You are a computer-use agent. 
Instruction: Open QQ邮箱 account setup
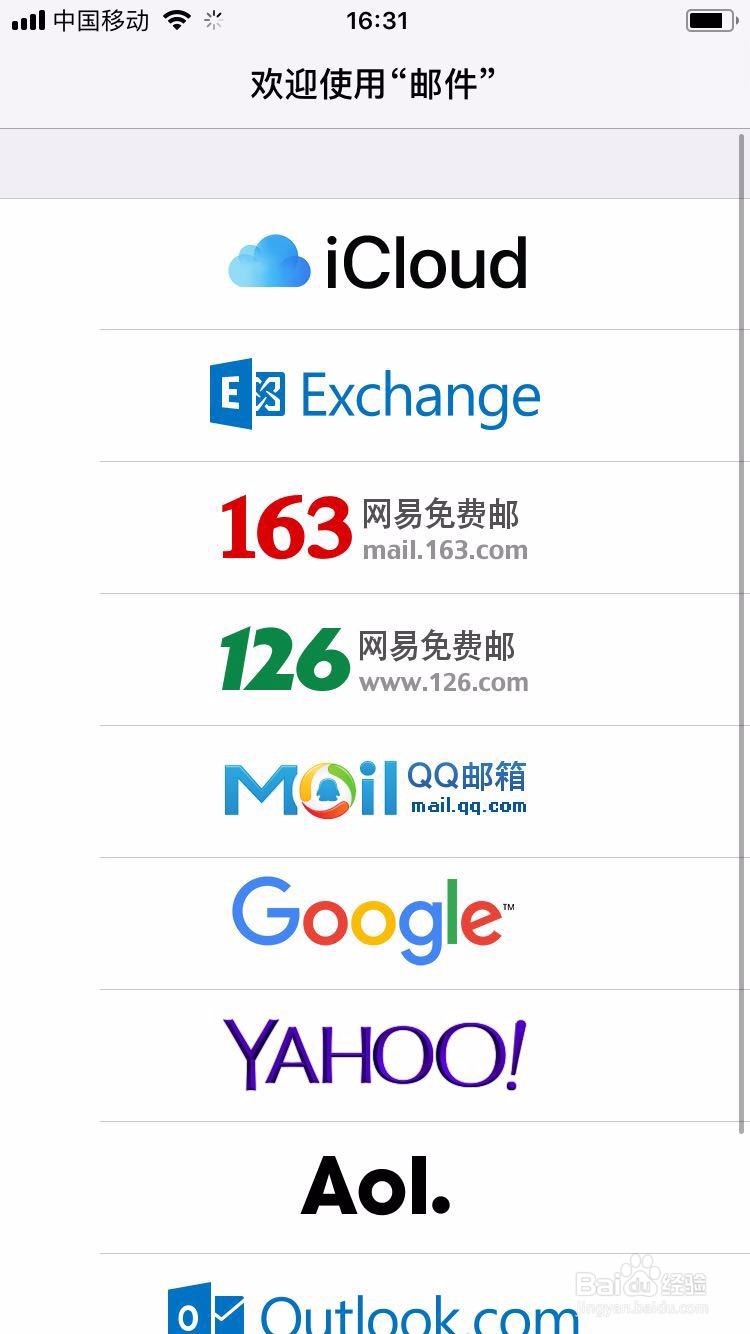(375, 790)
